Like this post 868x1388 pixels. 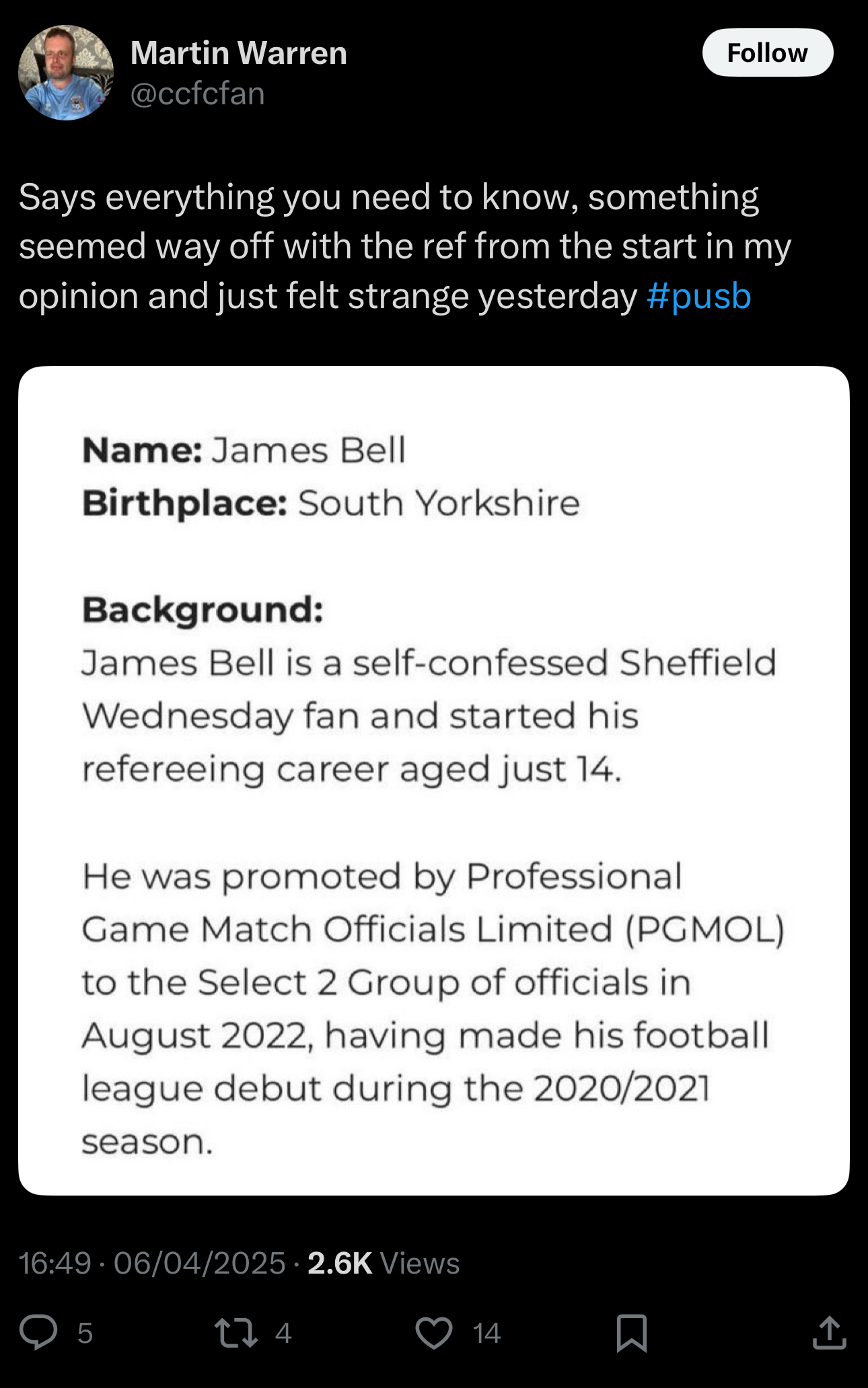pyautogui.click(x=434, y=1332)
